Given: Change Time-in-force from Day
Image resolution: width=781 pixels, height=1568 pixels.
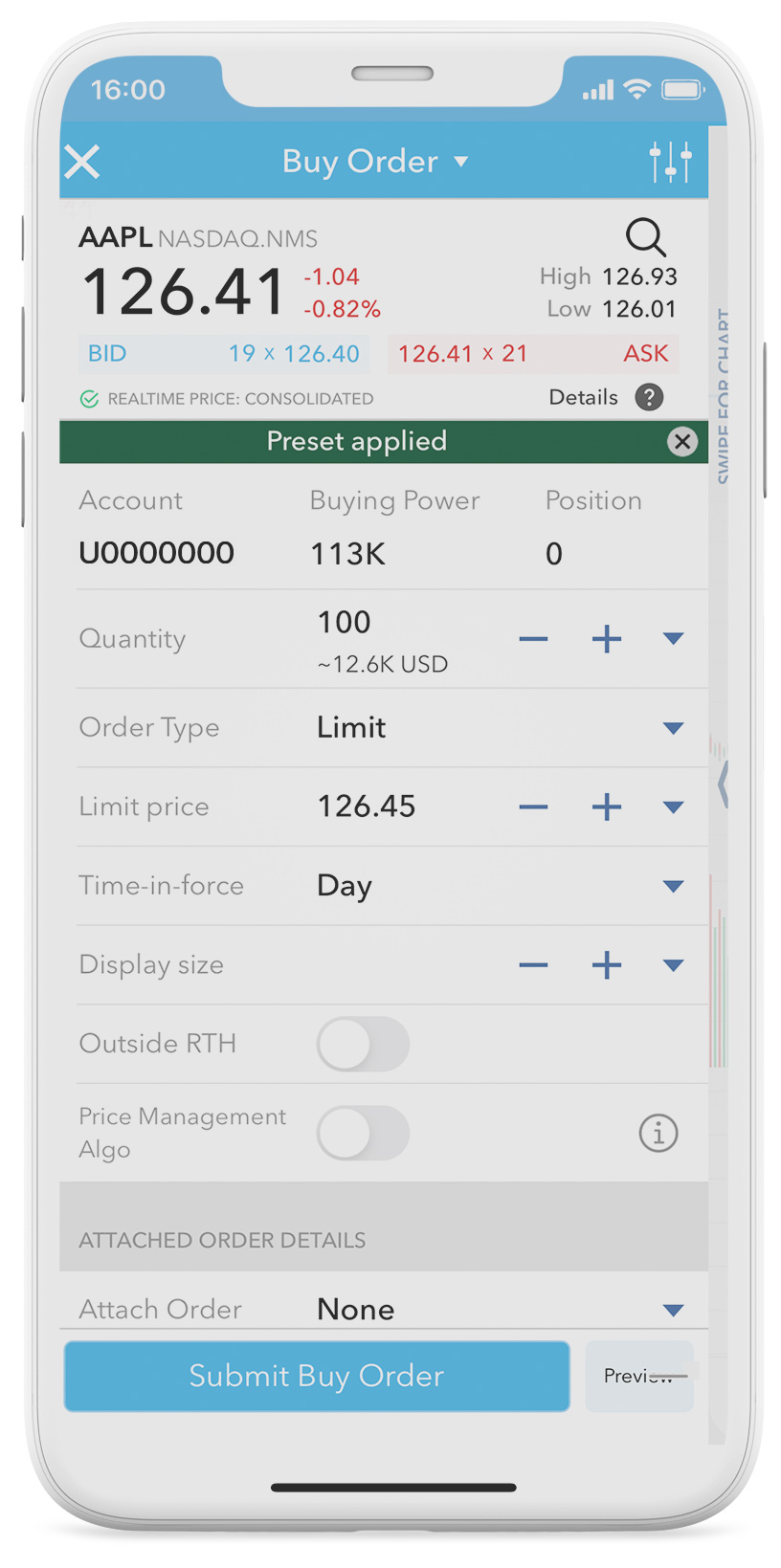Looking at the screenshot, I should click(674, 886).
